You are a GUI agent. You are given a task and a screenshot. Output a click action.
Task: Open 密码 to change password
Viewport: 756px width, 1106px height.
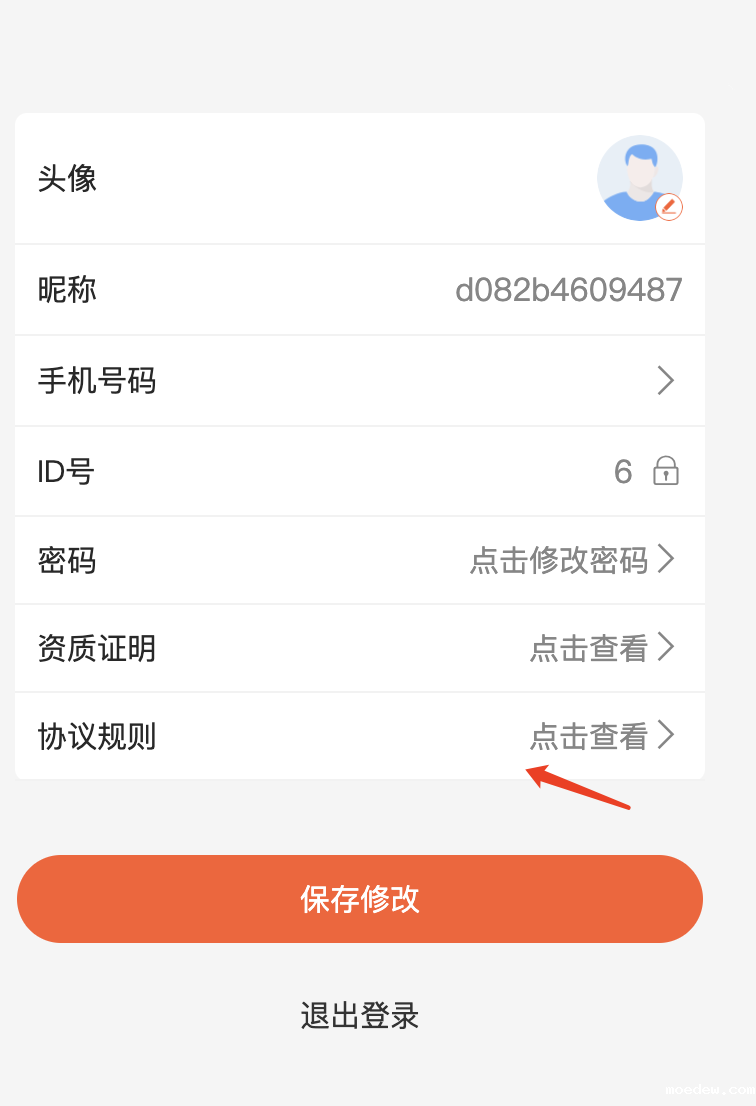tap(572, 560)
